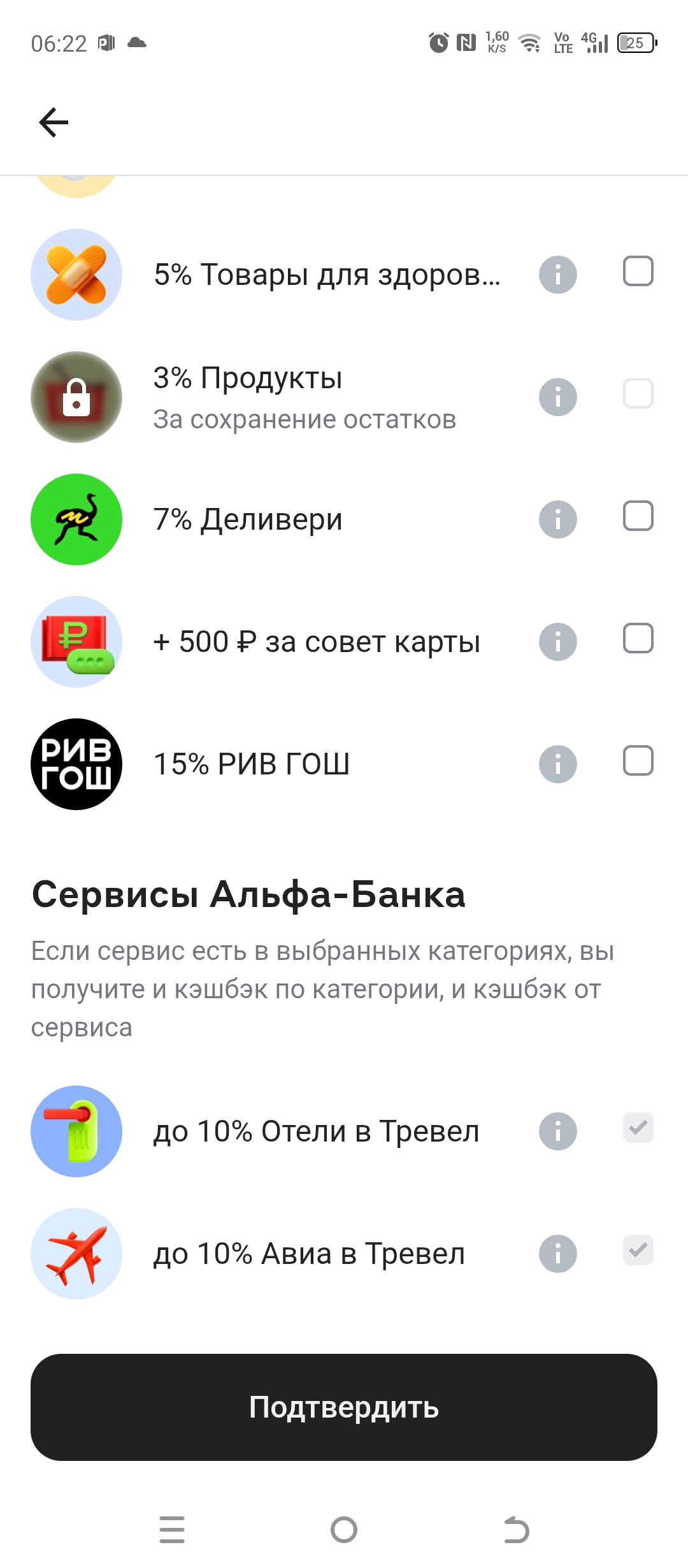Image resolution: width=688 pixels, height=1568 pixels.
Task: Show info about 15% РИВ ГОШ
Action: pyautogui.click(x=558, y=764)
